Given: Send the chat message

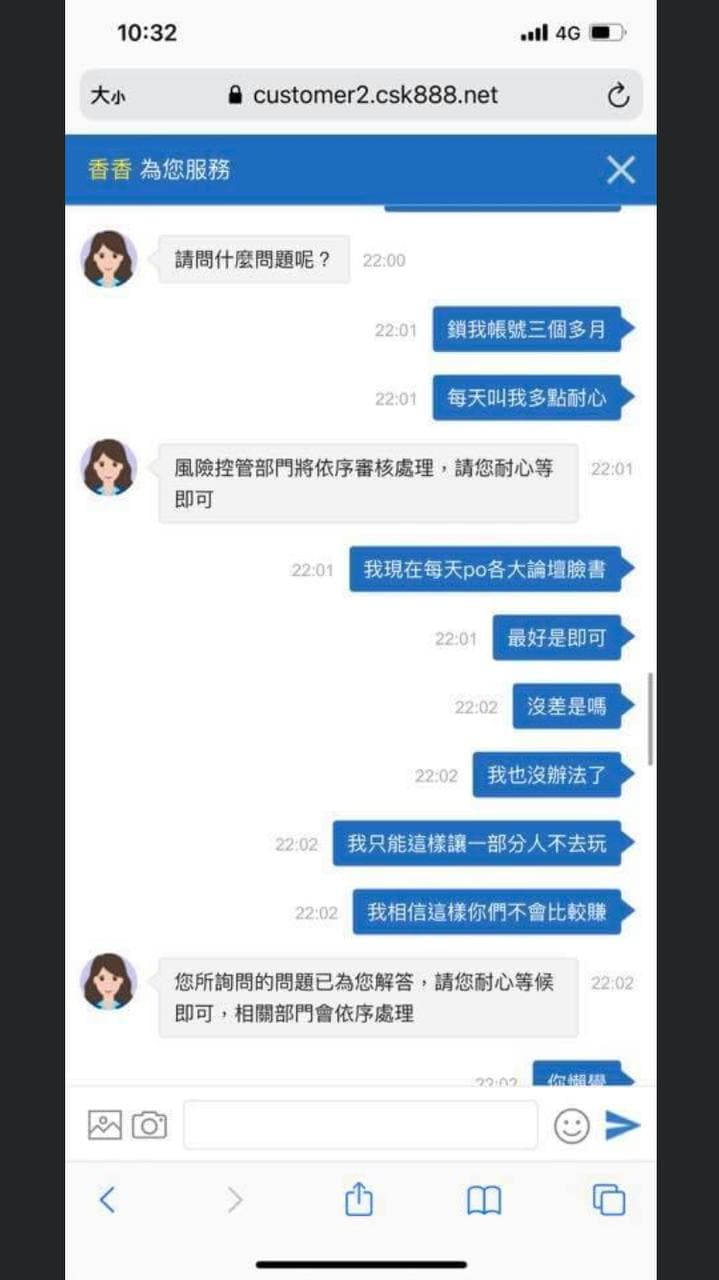Looking at the screenshot, I should (622, 1126).
